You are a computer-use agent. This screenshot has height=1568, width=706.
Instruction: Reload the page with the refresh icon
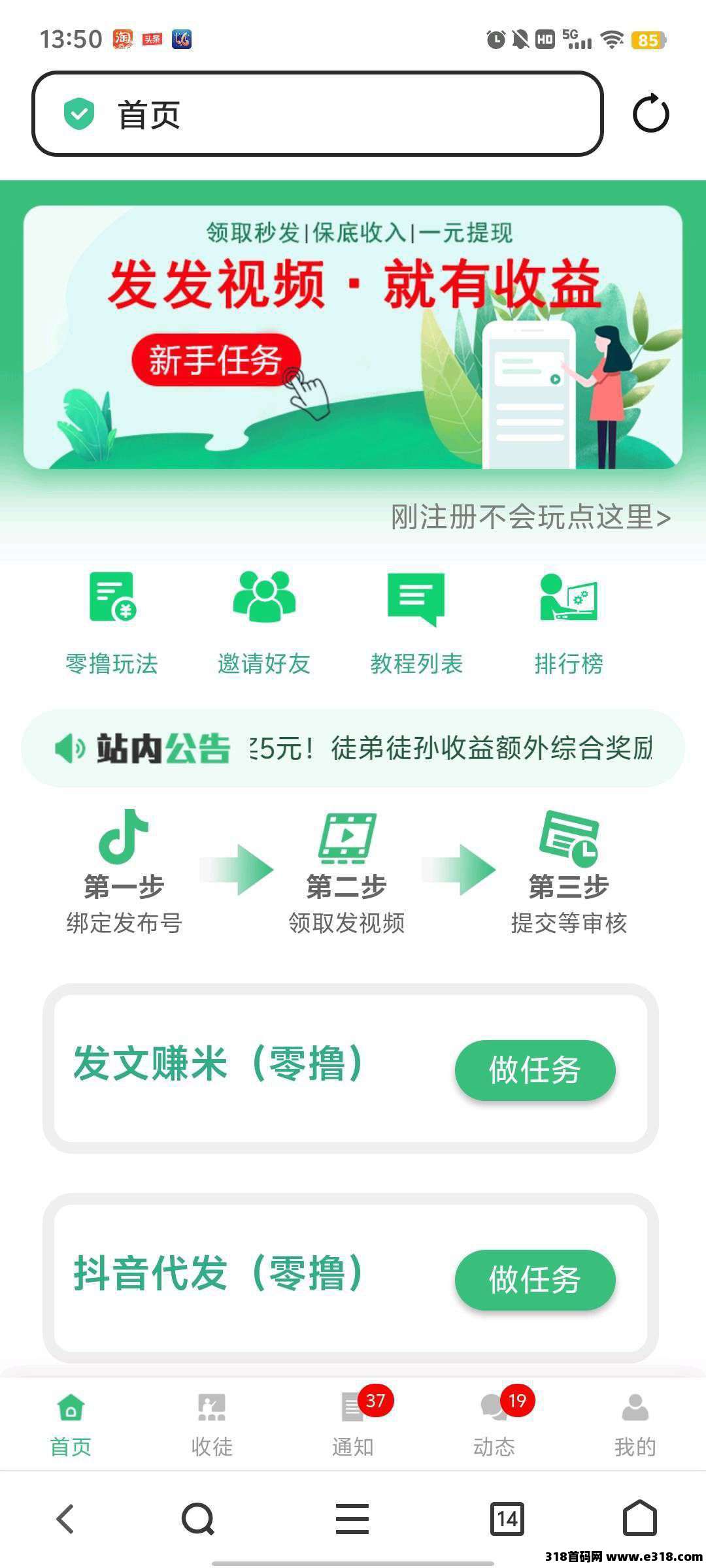point(650,114)
